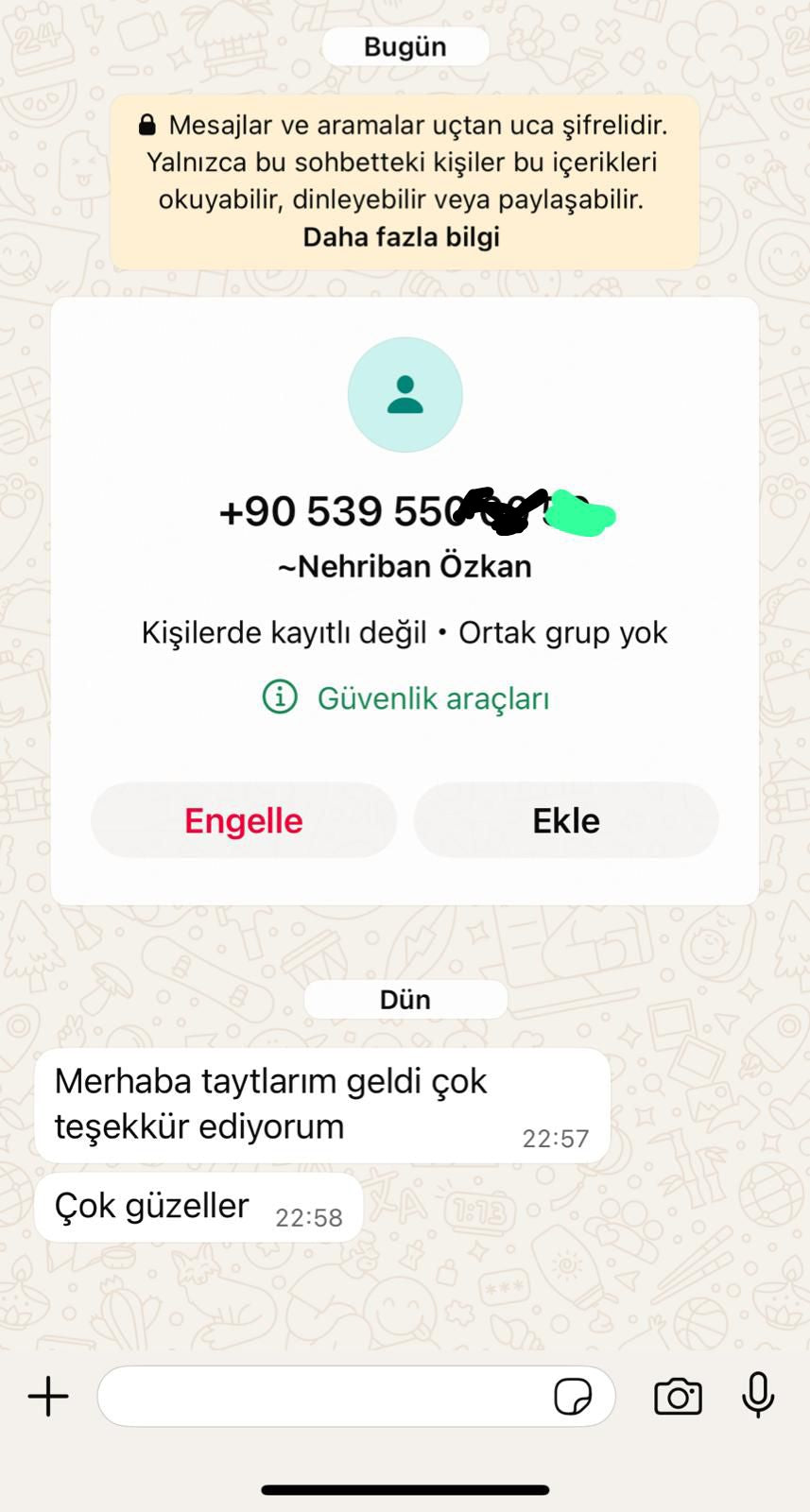
Task: Add the number via Ekle button
Action: 566,820
